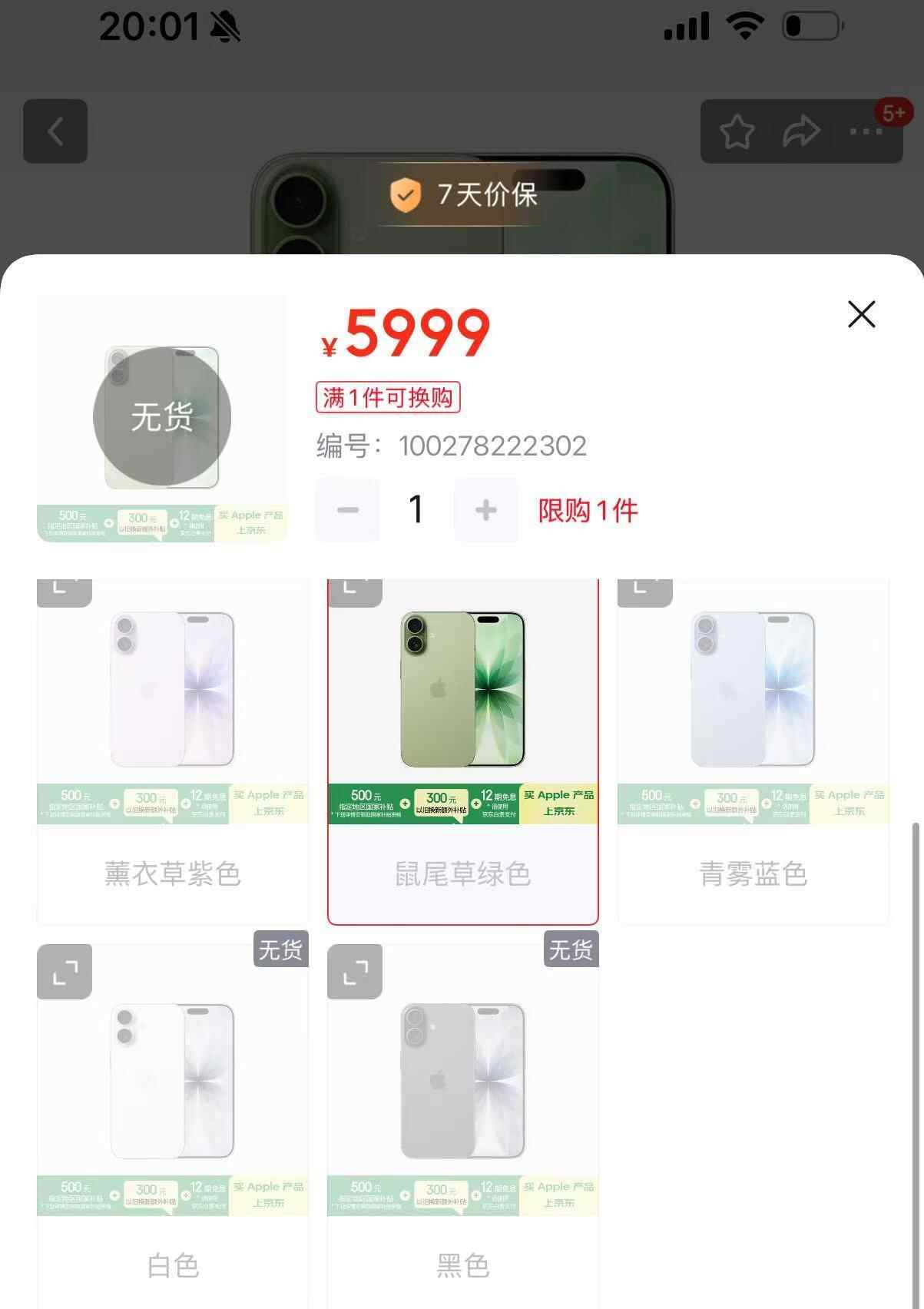Open the more options menu
The image size is (924, 1309).
pyautogui.click(x=866, y=131)
